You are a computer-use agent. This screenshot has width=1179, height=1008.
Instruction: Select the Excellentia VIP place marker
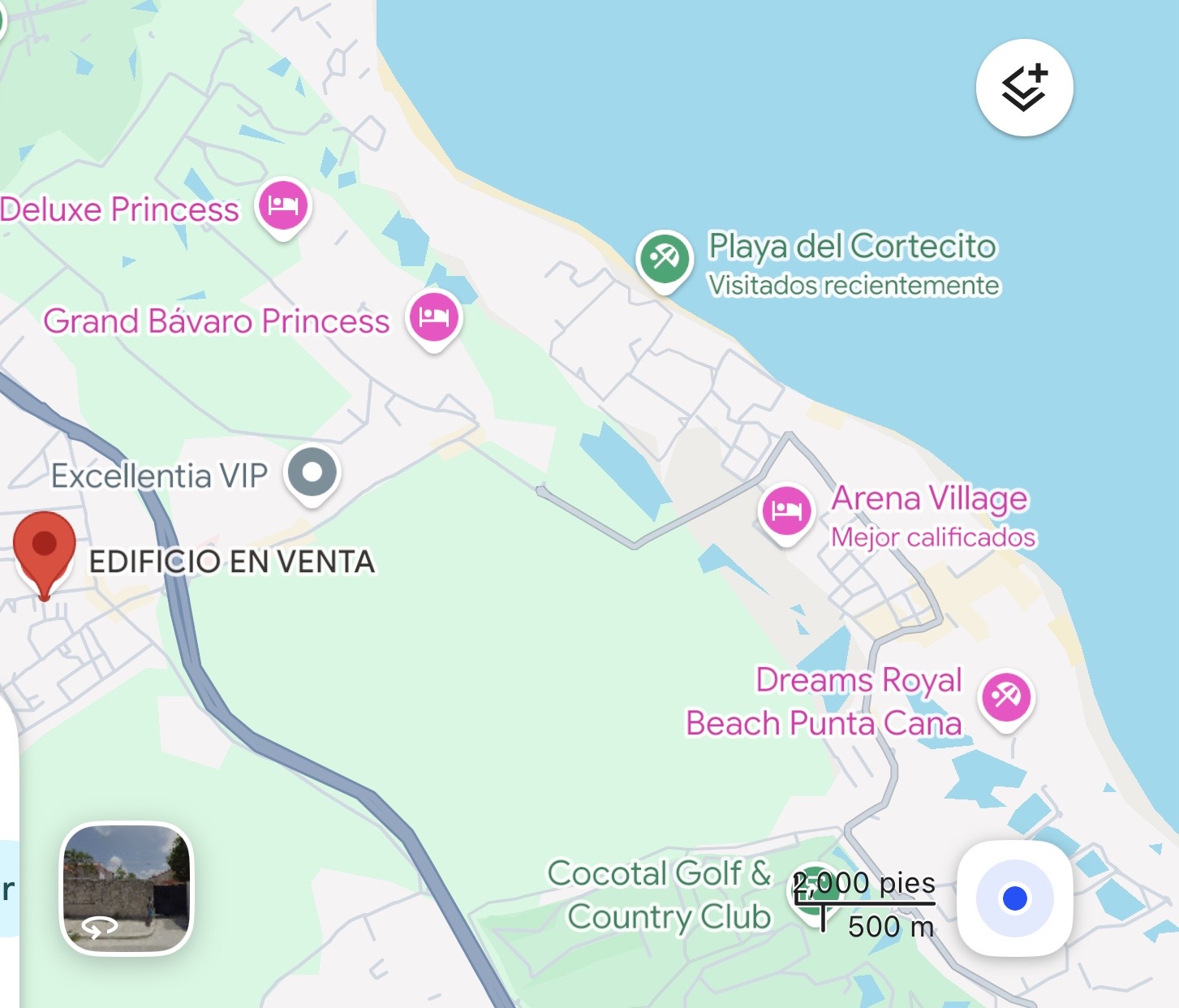click(312, 472)
